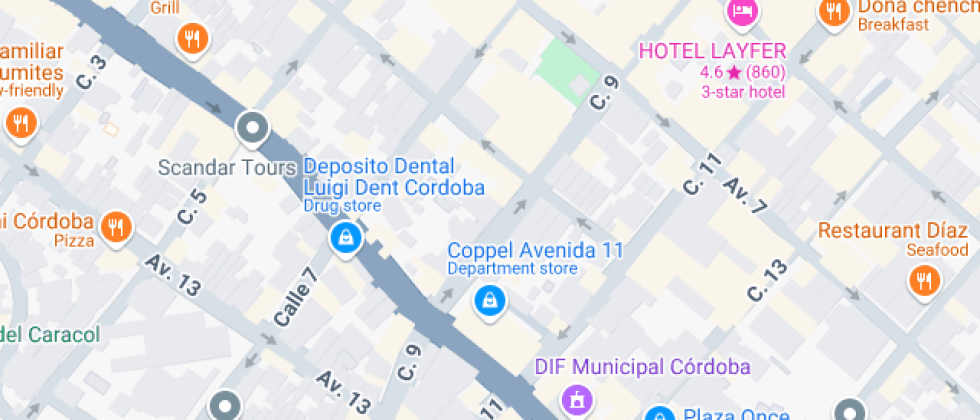Tap the Pizza restaurant marker
The width and height of the screenshot is (980, 420).
118,226
